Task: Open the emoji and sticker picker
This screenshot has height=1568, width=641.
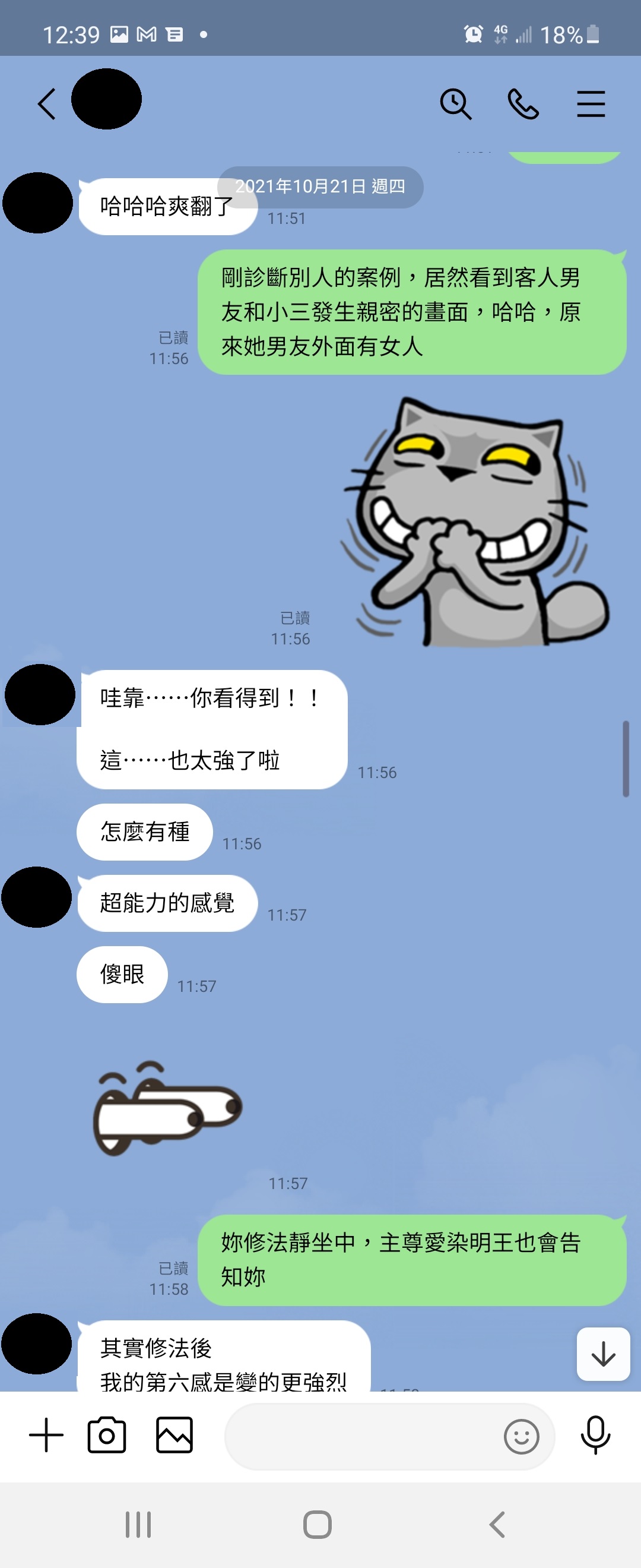Action: 521,1437
